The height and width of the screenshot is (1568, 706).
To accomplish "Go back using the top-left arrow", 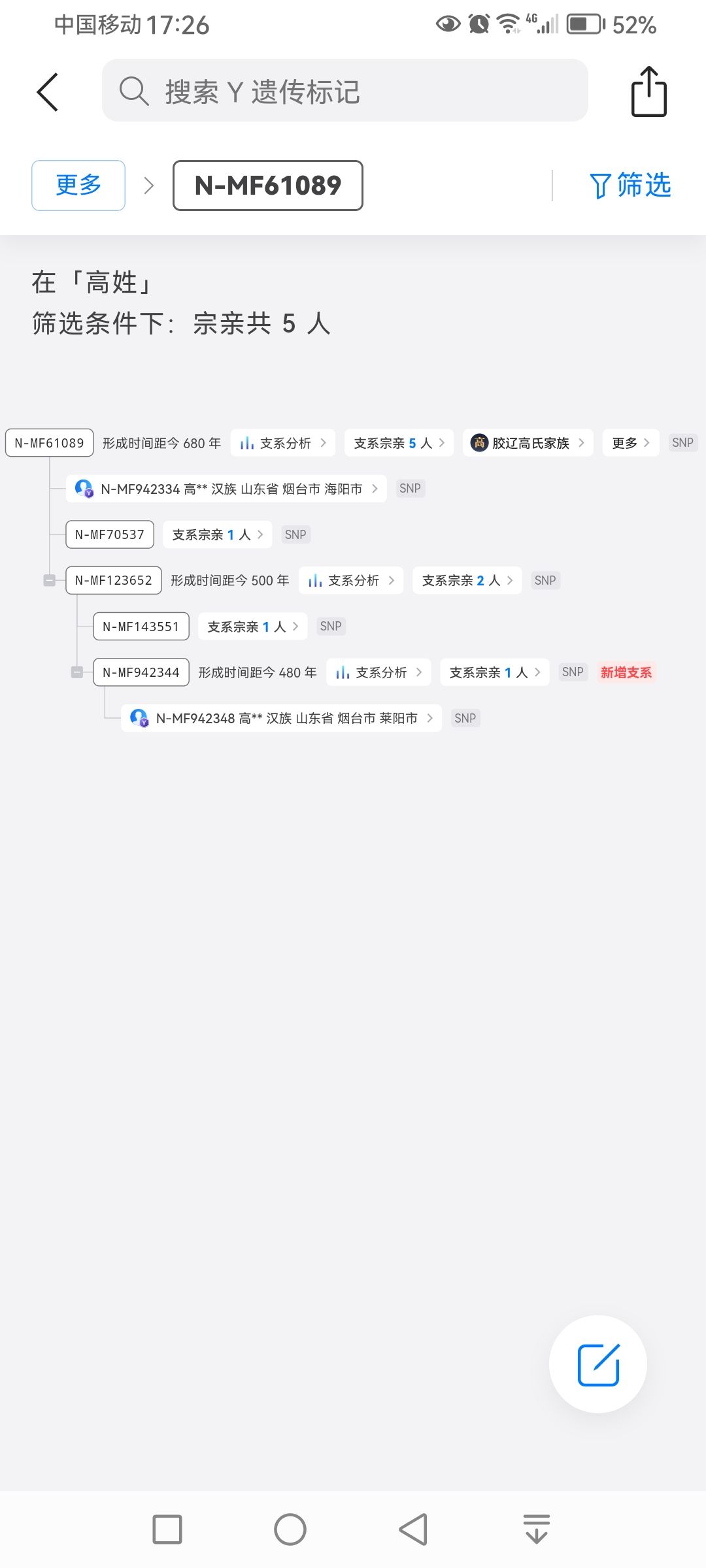I will point(48,92).
